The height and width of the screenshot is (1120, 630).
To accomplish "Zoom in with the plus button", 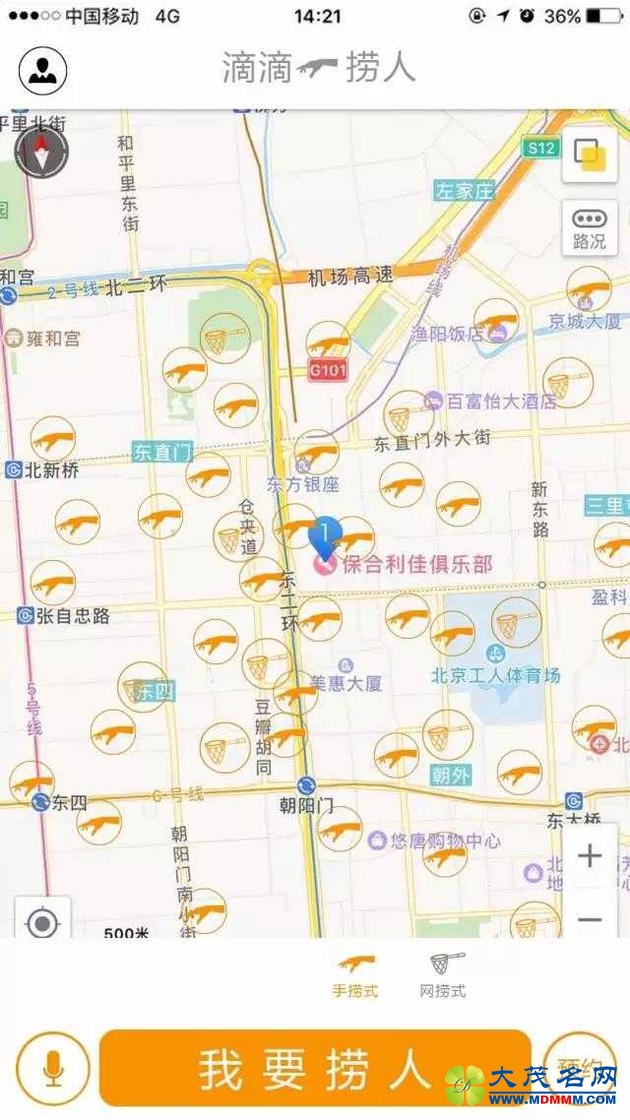I will click(590, 857).
